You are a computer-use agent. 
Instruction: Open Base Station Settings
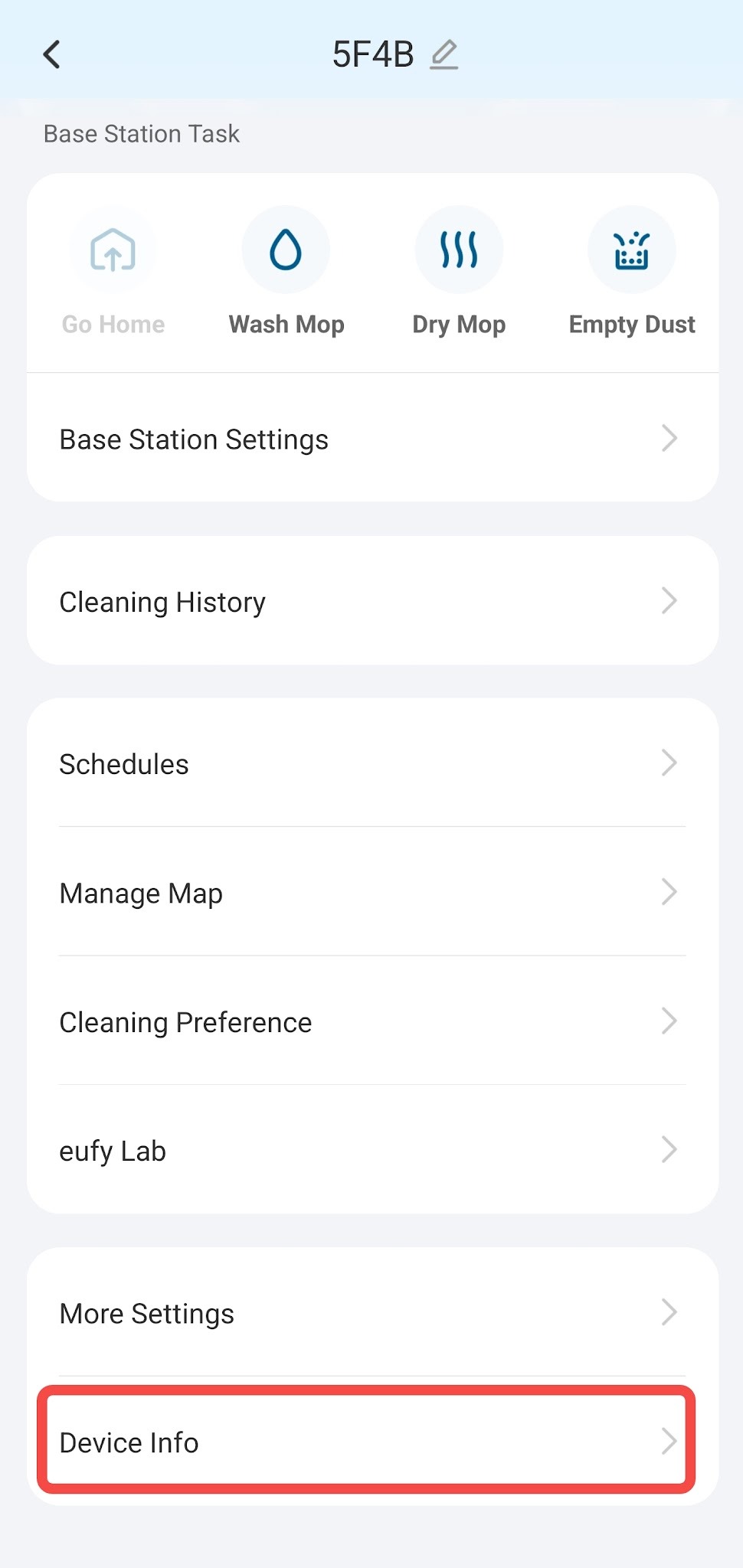pyautogui.click(x=372, y=439)
